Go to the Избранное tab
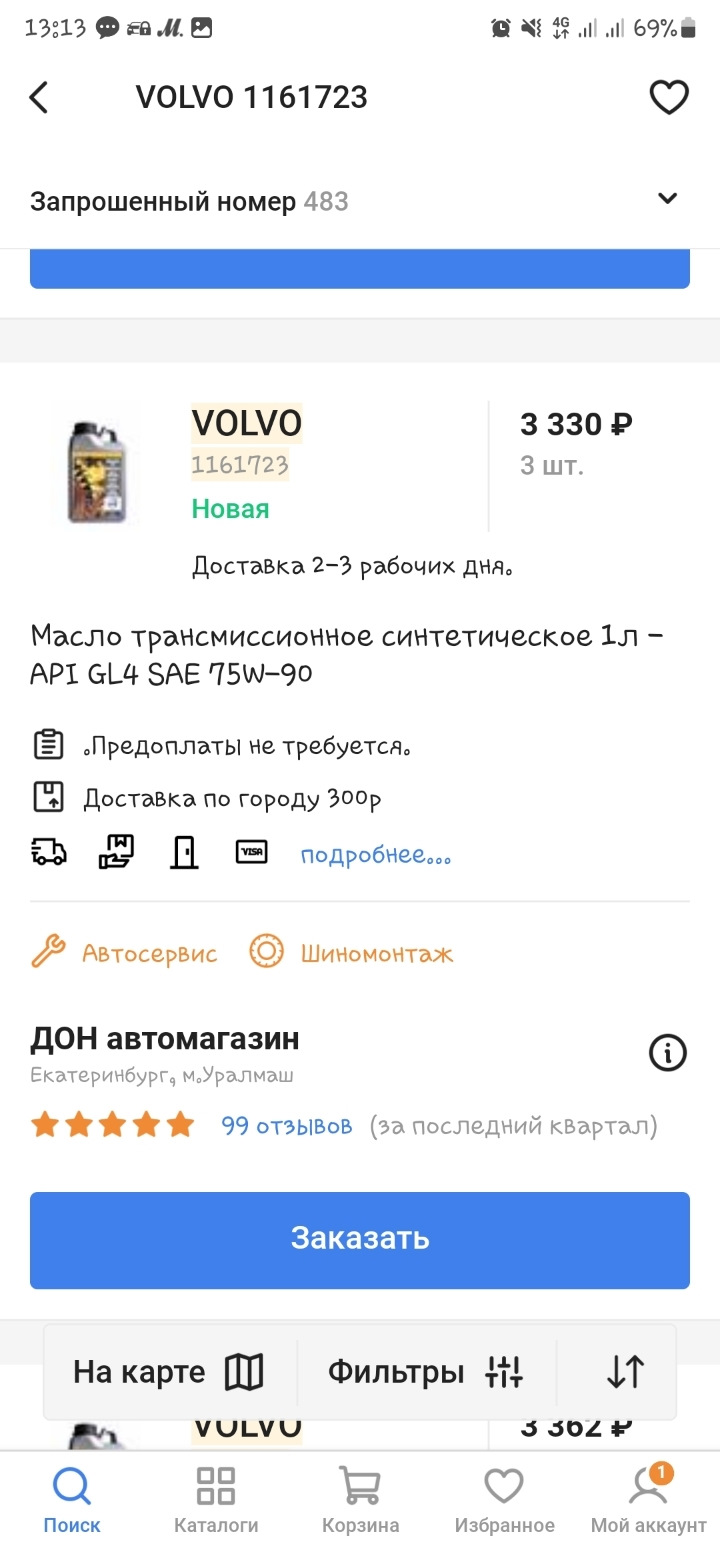 coord(504,1499)
